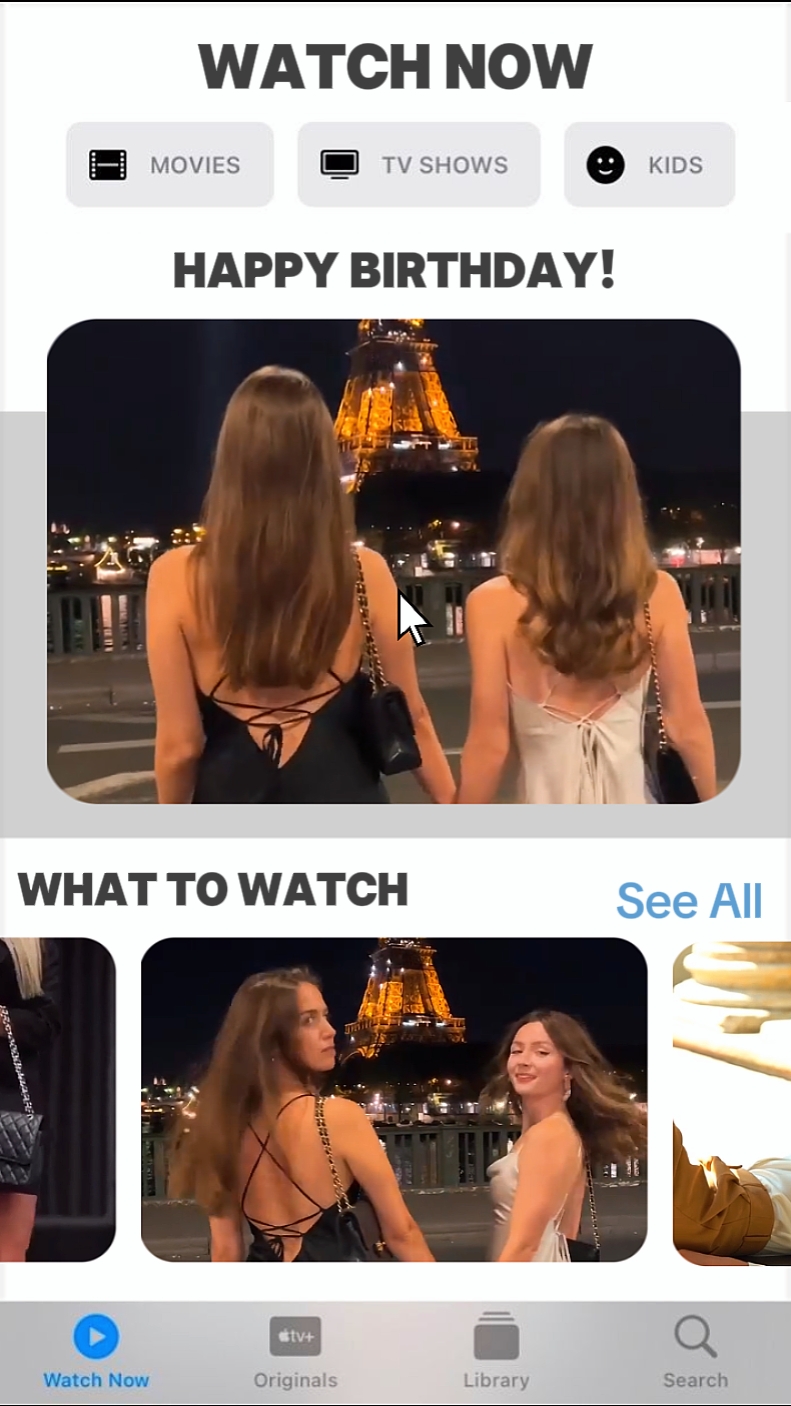Tap See All for What to Watch
The height and width of the screenshot is (1406, 791).
[689, 901]
